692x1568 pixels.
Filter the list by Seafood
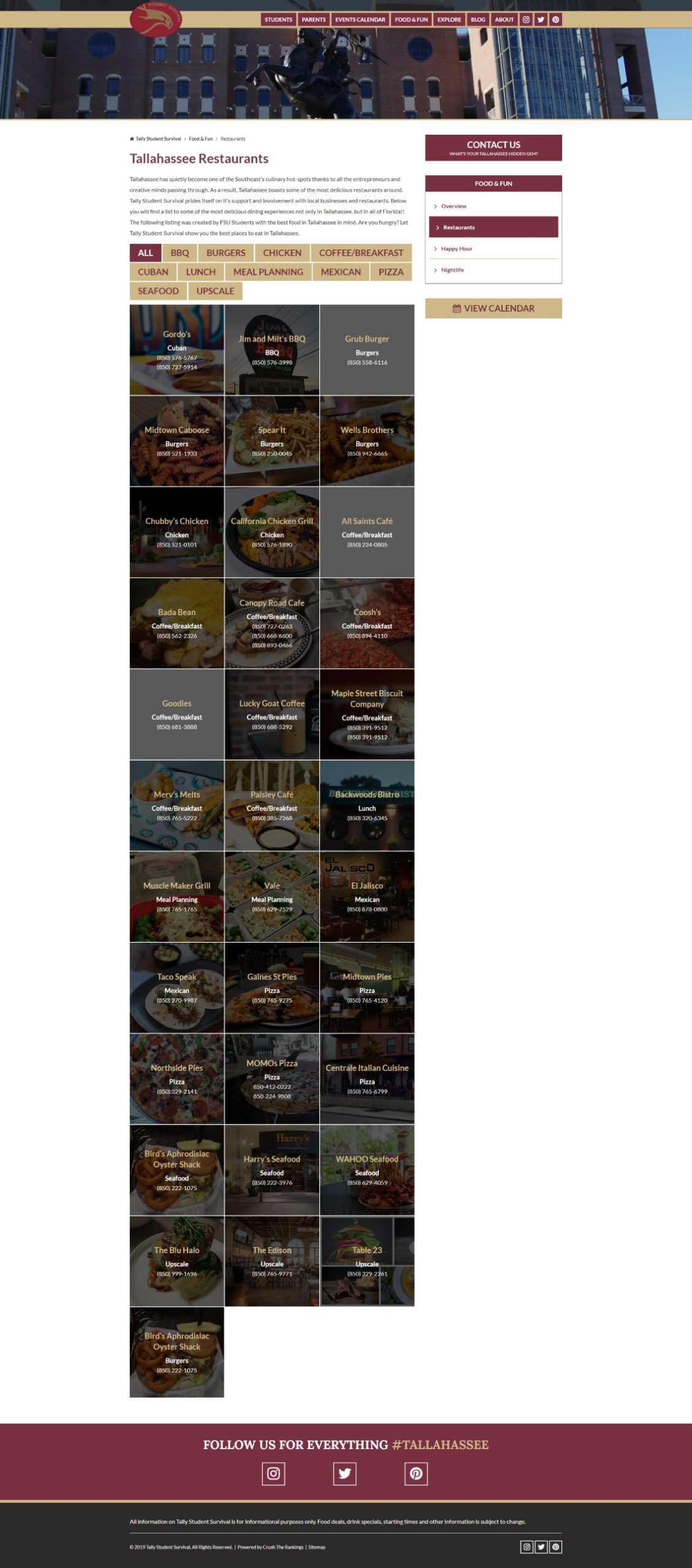point(158,291)
